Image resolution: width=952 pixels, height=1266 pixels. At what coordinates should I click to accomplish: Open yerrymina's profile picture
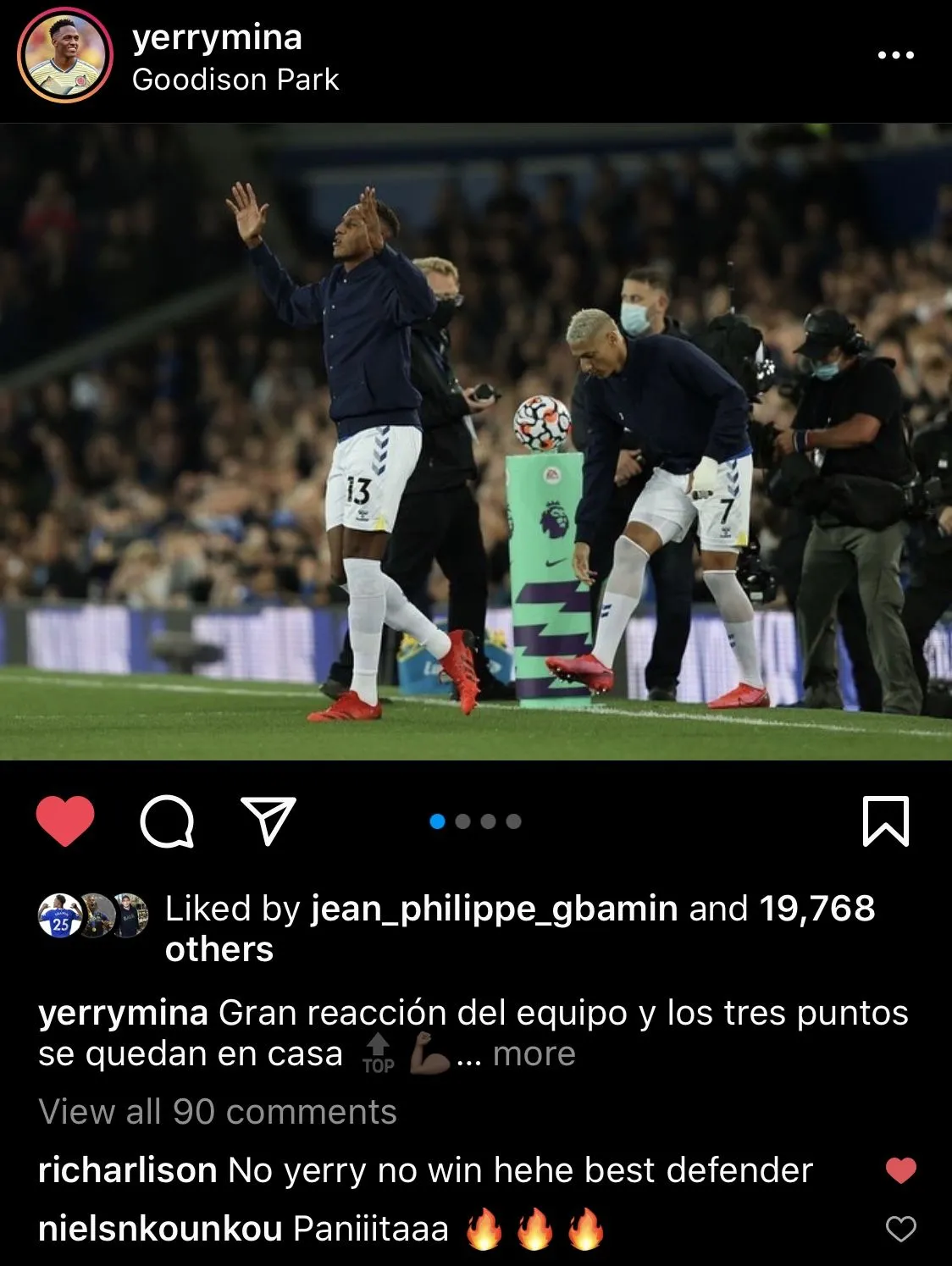point(65,55)
